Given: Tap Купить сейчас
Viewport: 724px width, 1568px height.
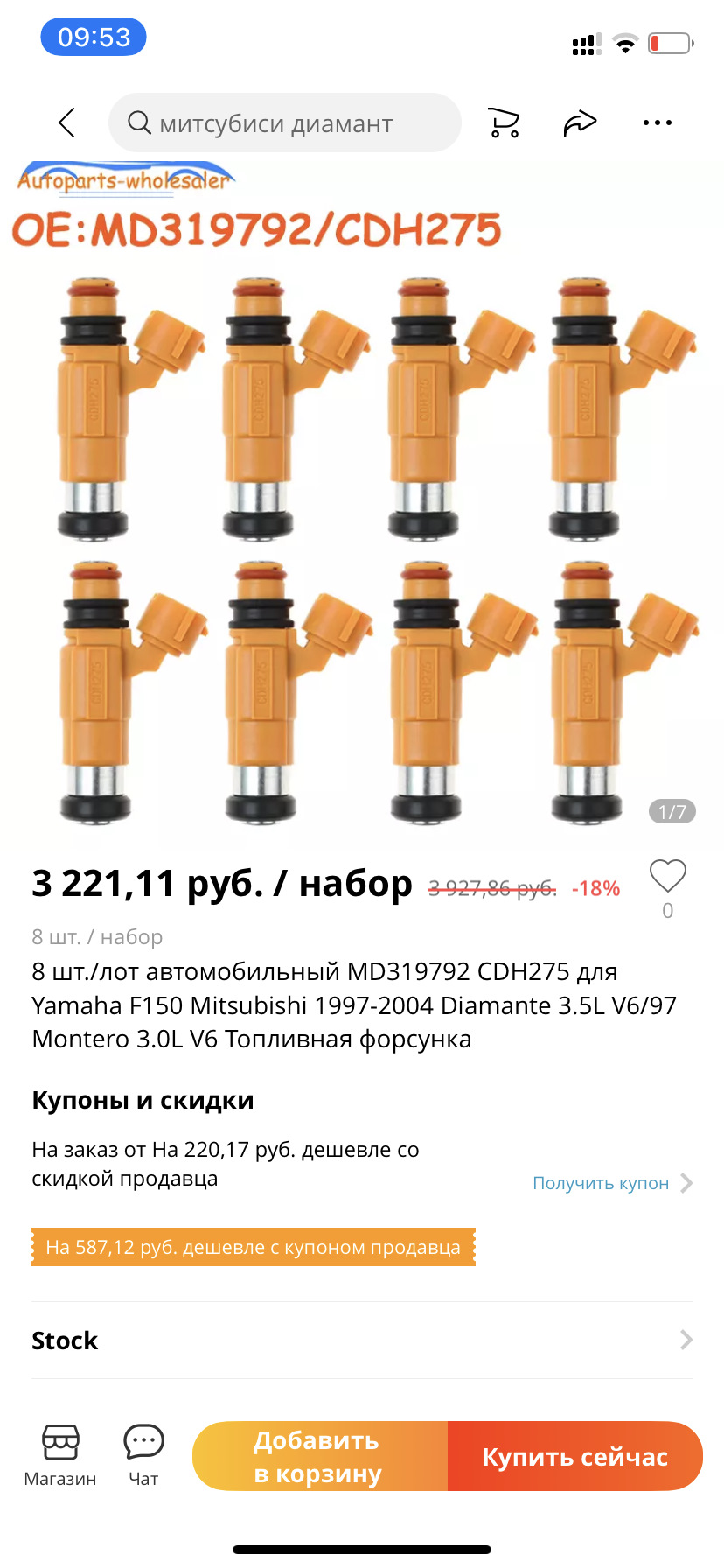Looking at the screenshot, I should pos(575,1456).
